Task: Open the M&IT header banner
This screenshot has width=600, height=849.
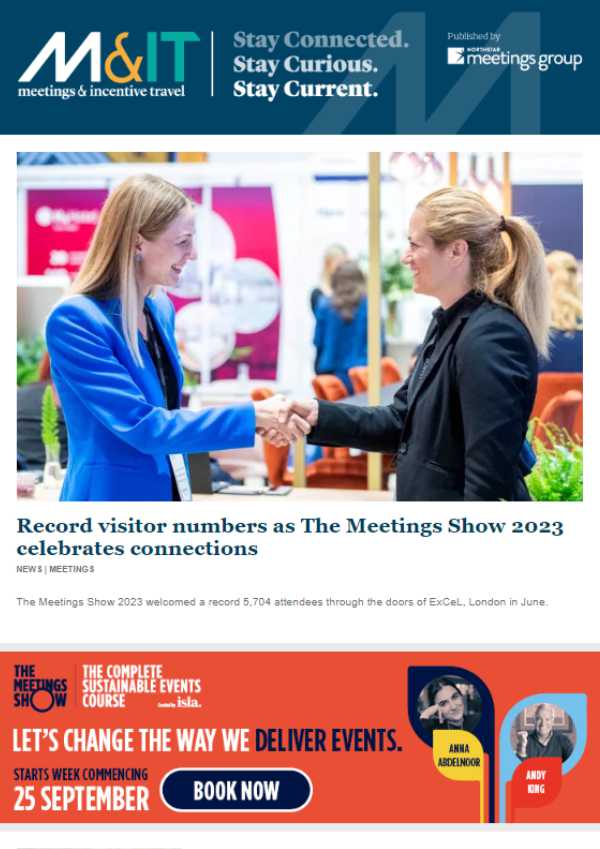Action: pos(300,66)
